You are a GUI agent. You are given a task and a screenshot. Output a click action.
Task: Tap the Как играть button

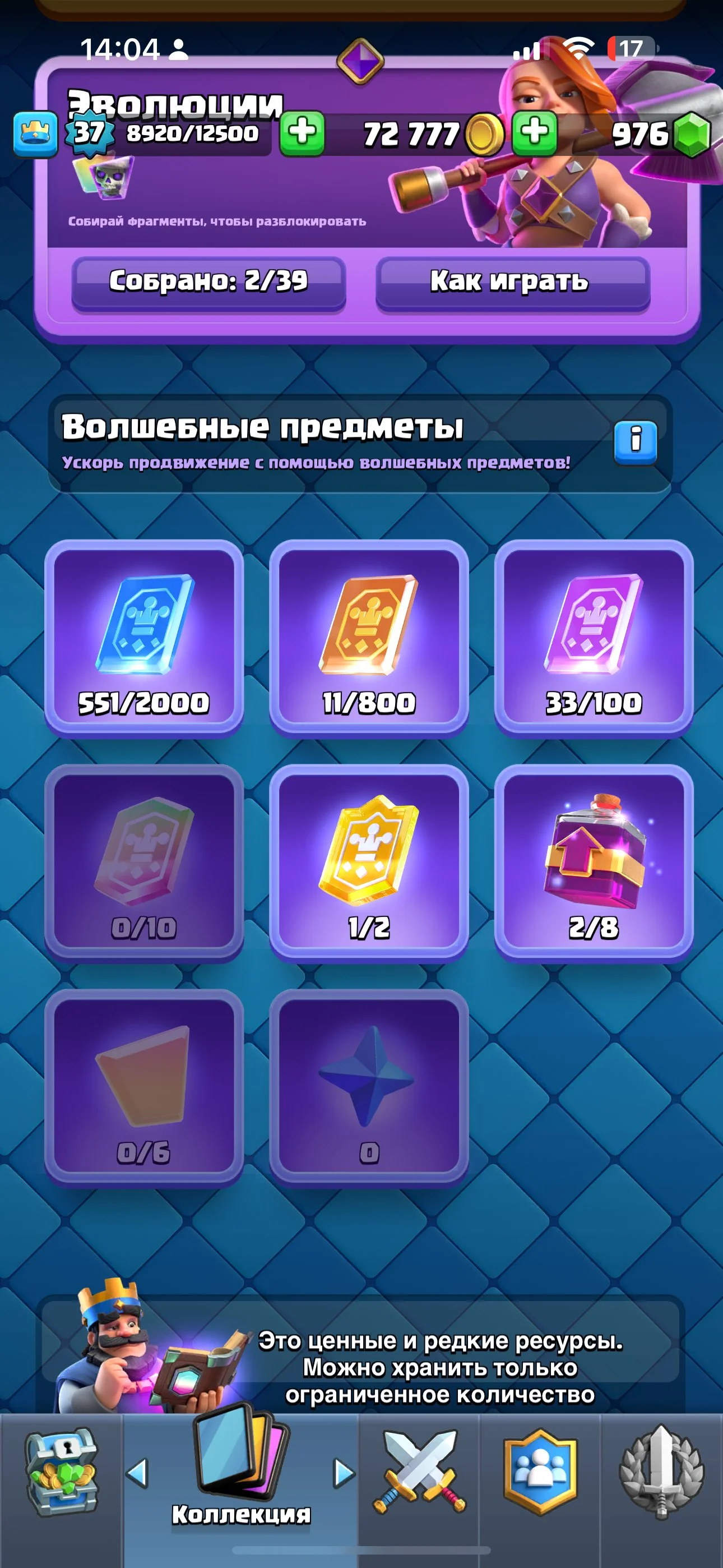(512, 282)
